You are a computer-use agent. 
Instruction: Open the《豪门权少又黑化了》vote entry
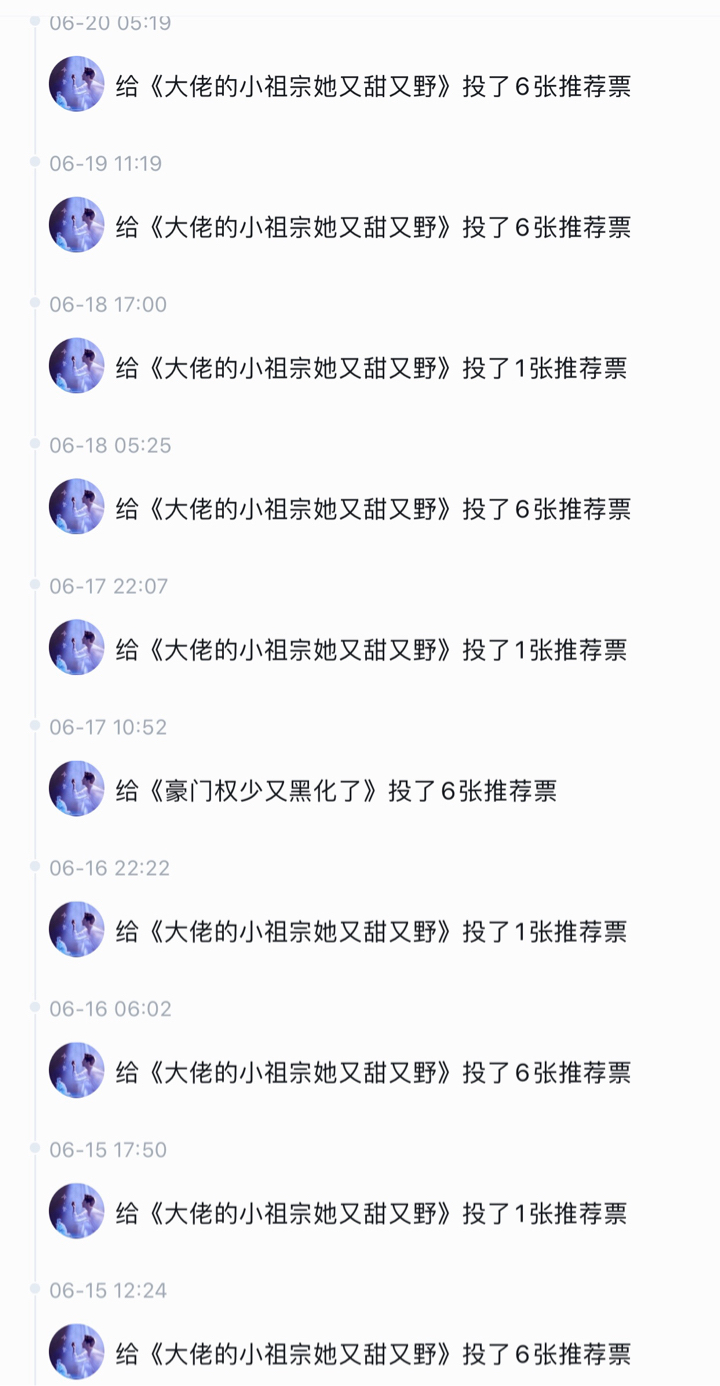click(x=336, y=791)
